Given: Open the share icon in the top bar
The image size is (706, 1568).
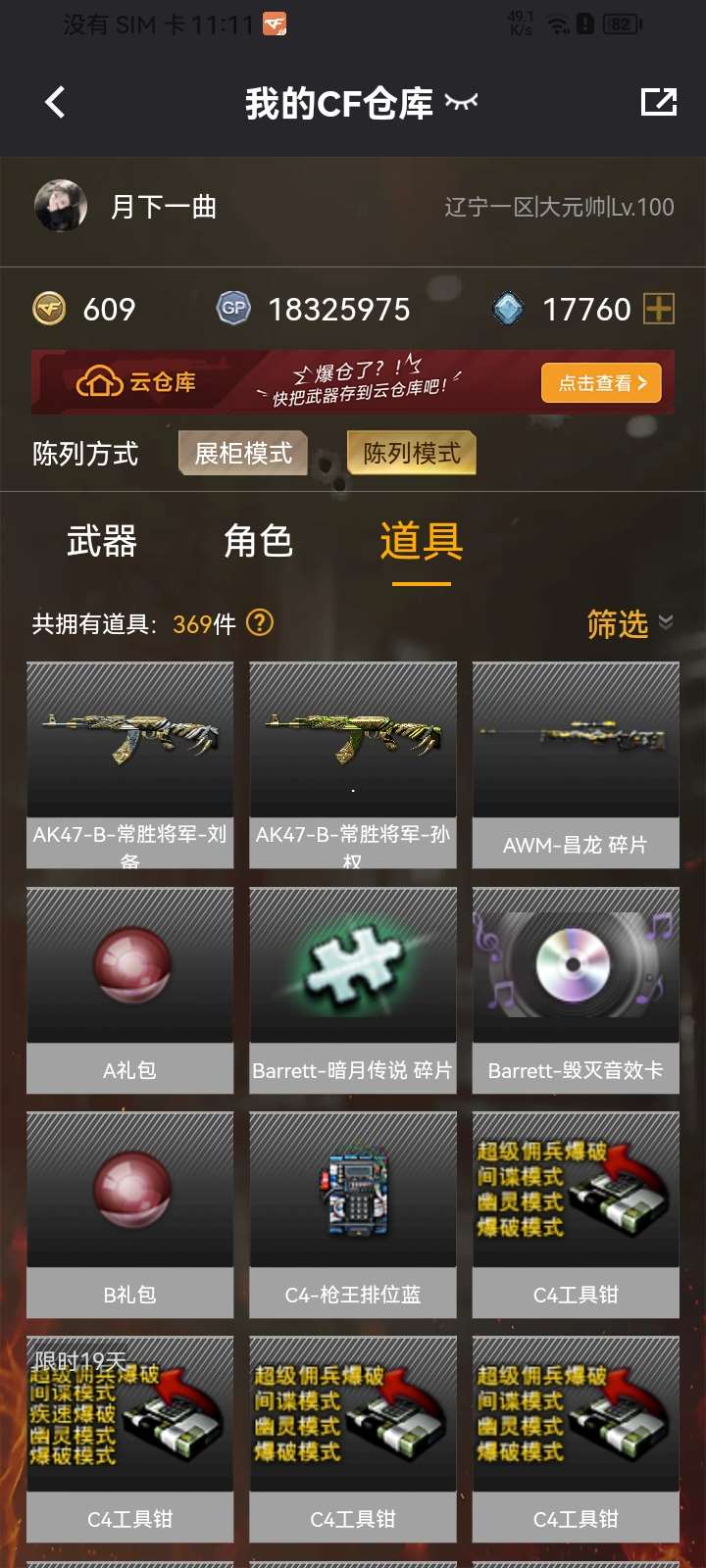Looking at the screenshot, I should pyautogui.click(x=658, y=102).
